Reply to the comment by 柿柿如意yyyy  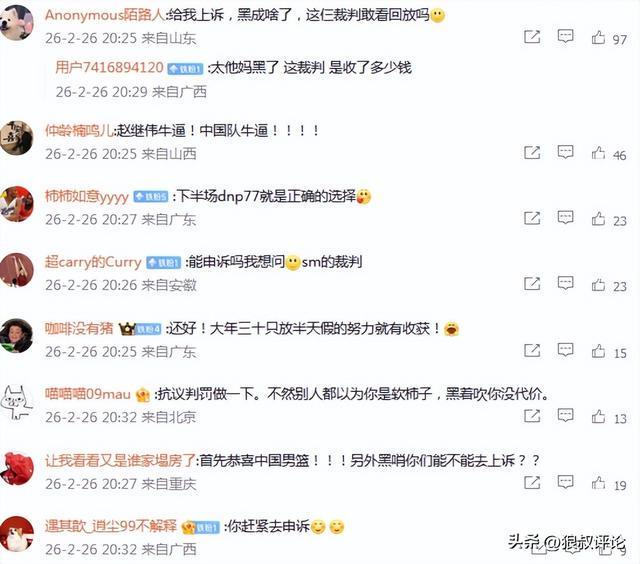click(x=565, y=219)
